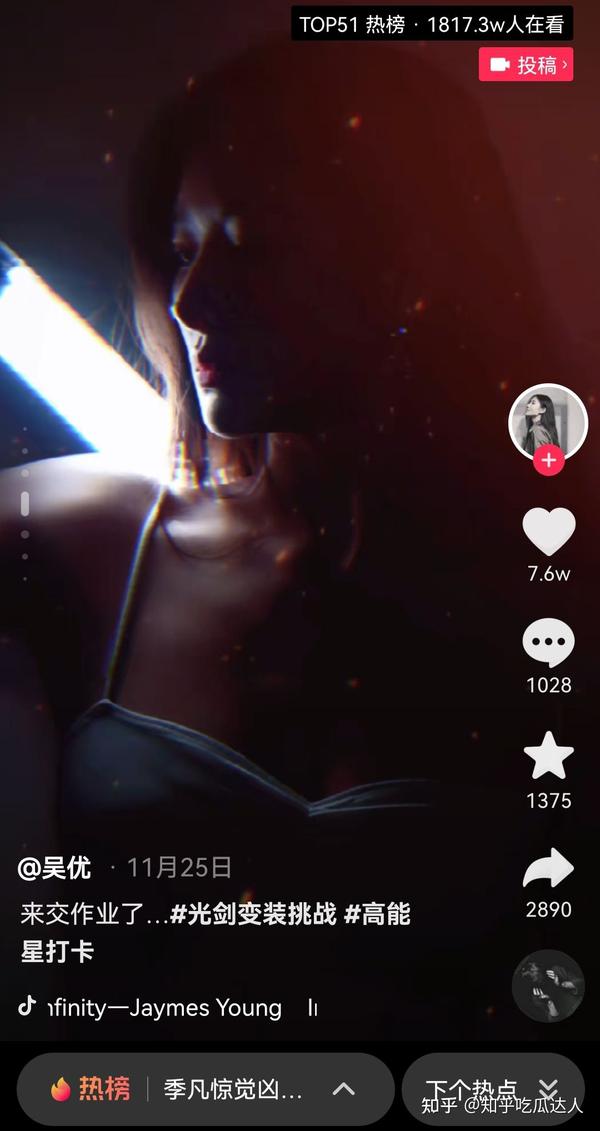Follow the creator with the plus badge
The width and height of the screenshot is (600, 1131).
[x=548, y=460]
